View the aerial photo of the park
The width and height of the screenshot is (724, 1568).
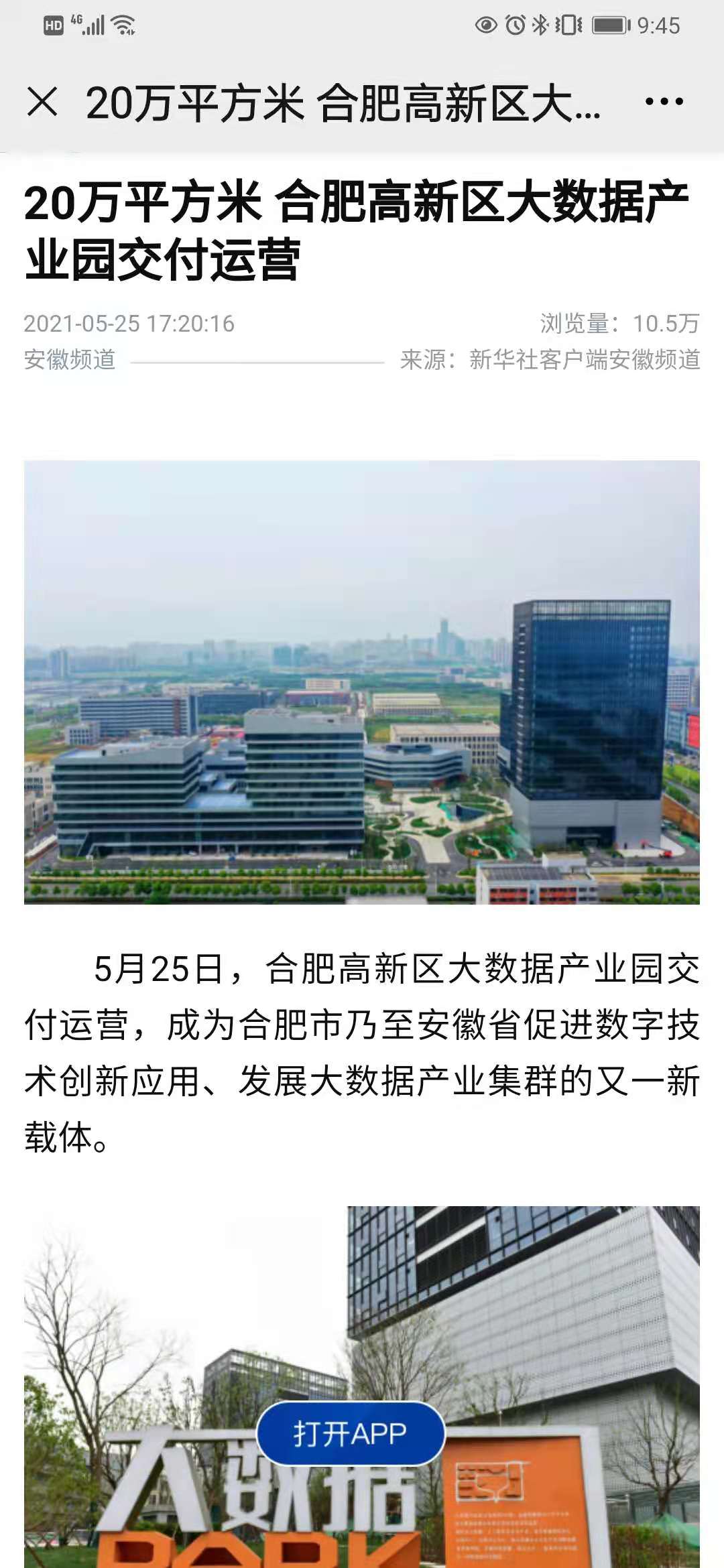point(362,682)
